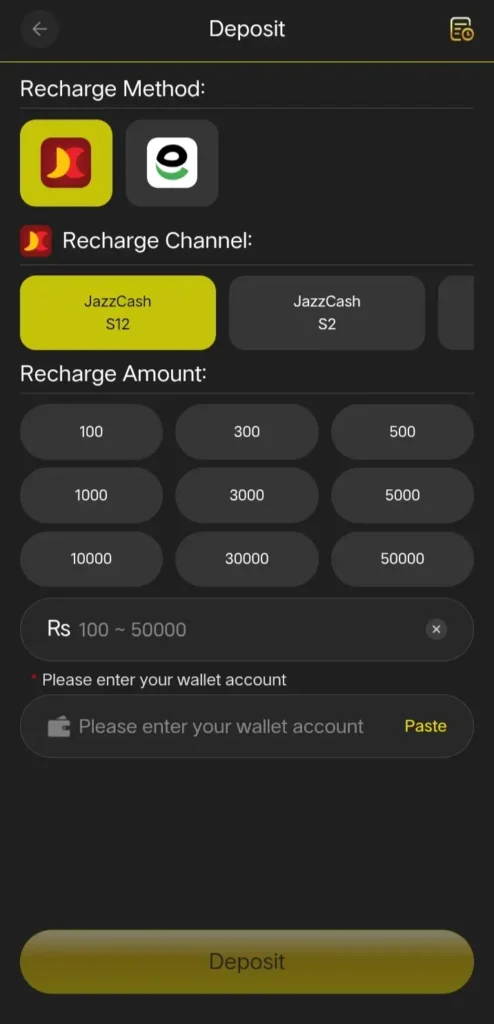Focus the wallet account field
The height and width of the screenshot is (1024, 494).
[x=247, y=726]
